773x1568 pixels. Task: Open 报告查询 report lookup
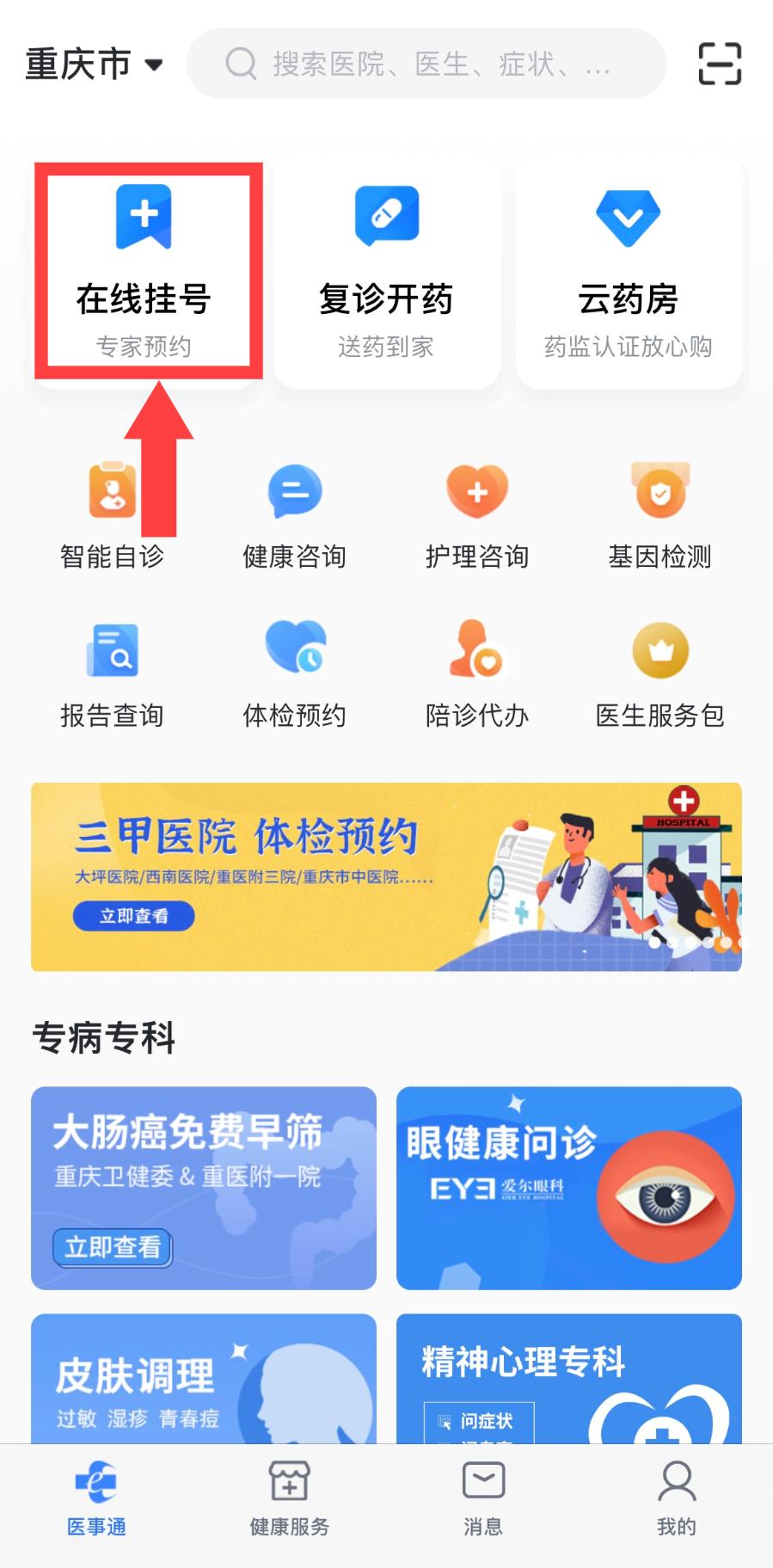point(110,671)
